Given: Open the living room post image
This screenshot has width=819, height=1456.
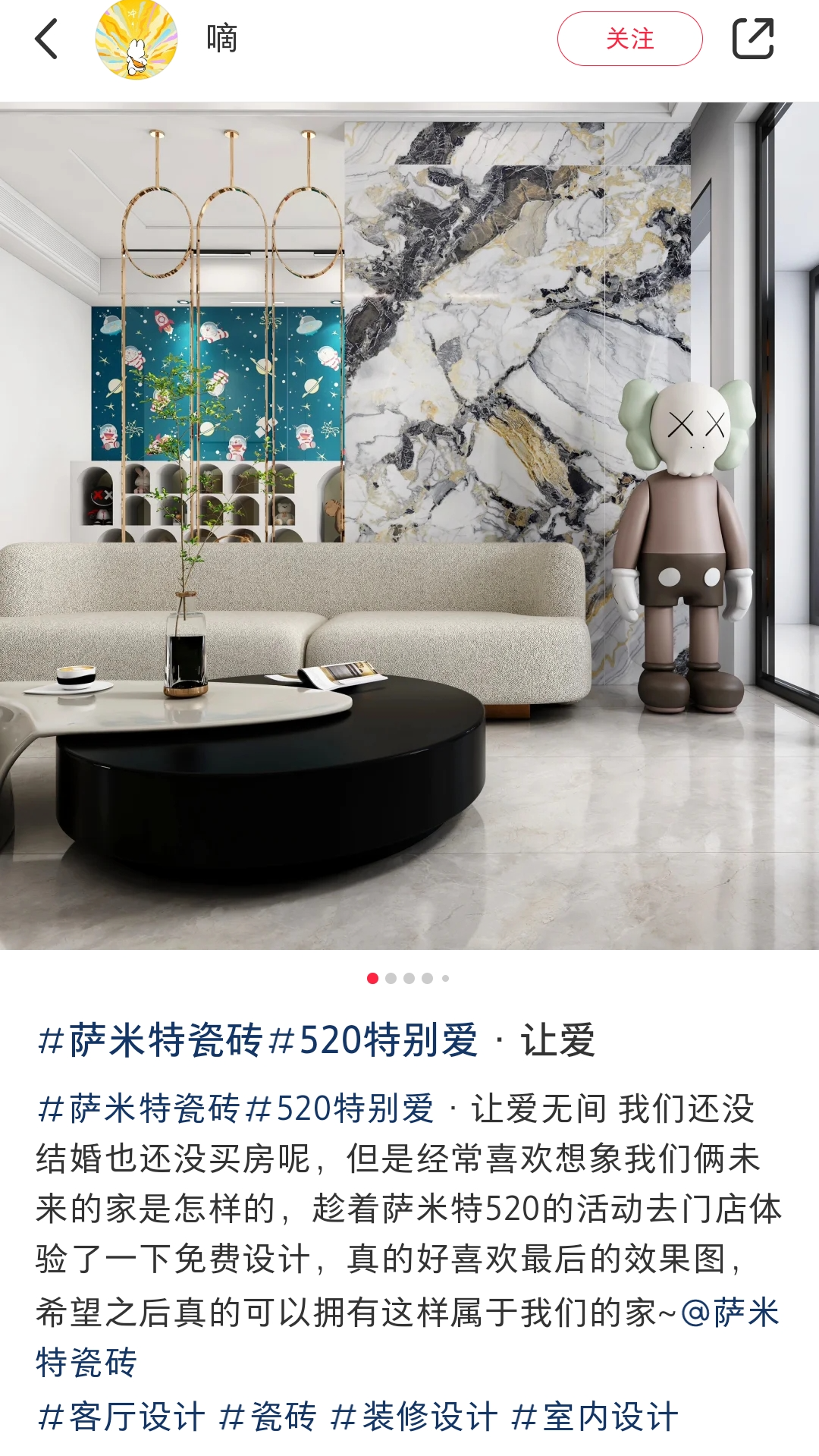Looking at the screenshot, I should (409, 525).
